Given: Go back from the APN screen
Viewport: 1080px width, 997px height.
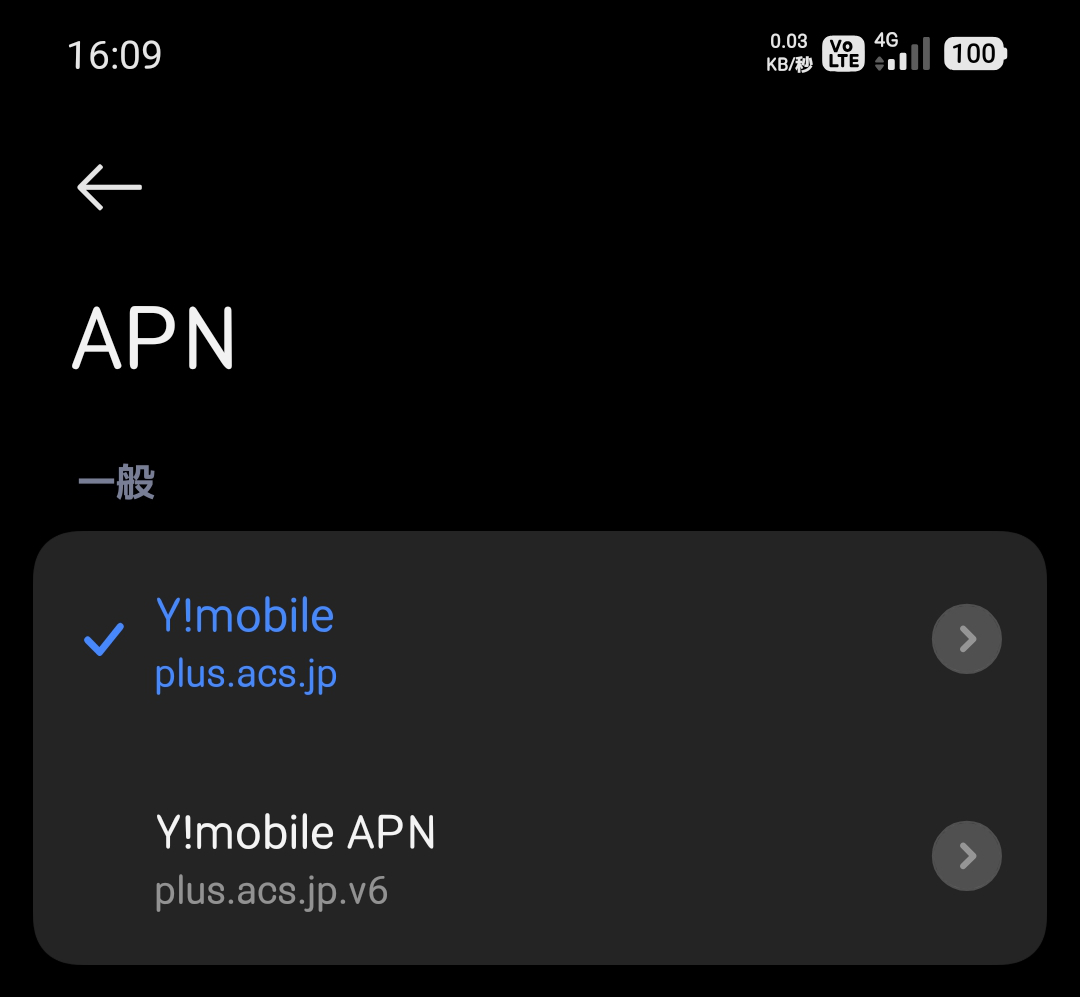Looking at the screenshot, I should [x=109, y=187].
